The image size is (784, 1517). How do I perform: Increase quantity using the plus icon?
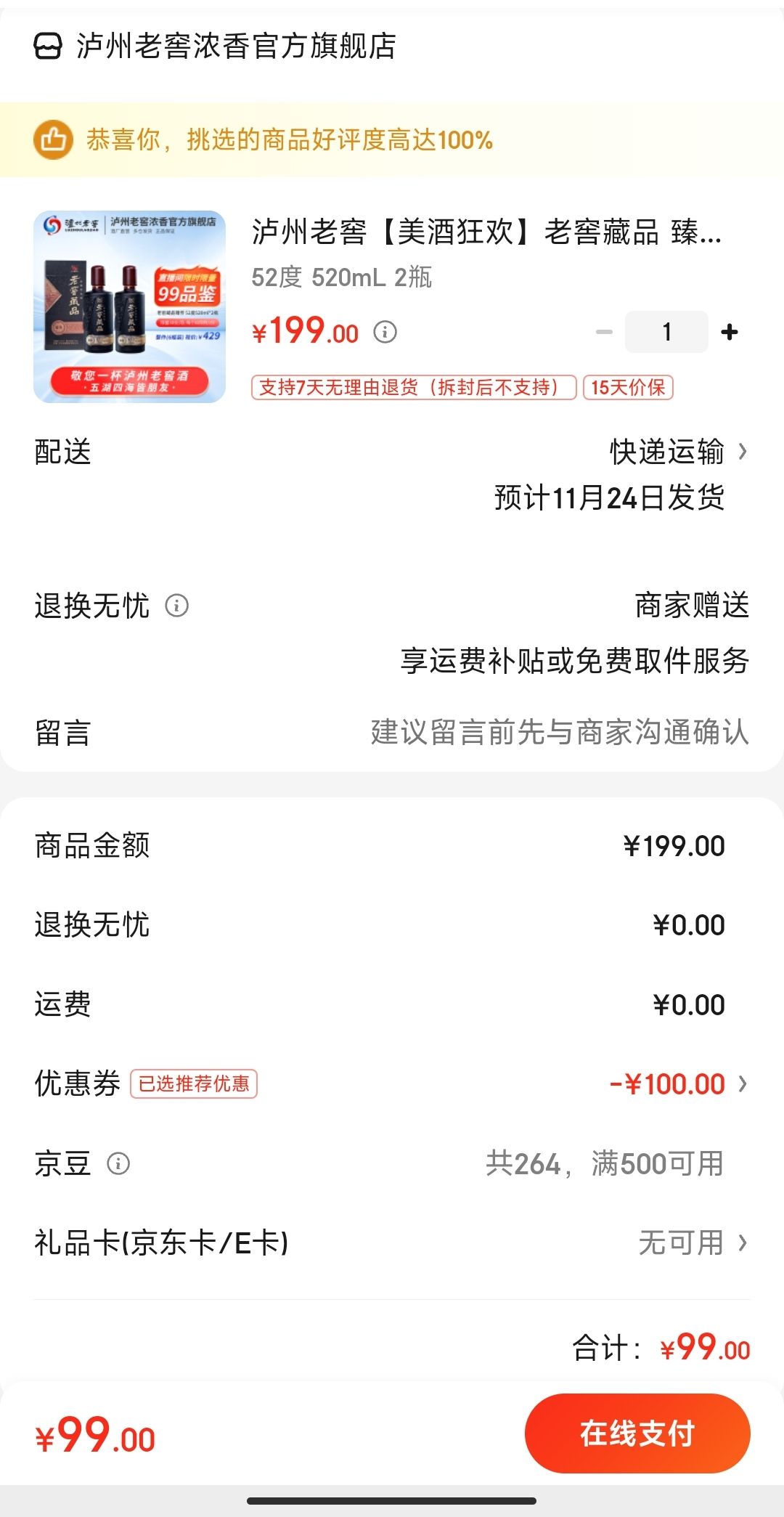728,331
